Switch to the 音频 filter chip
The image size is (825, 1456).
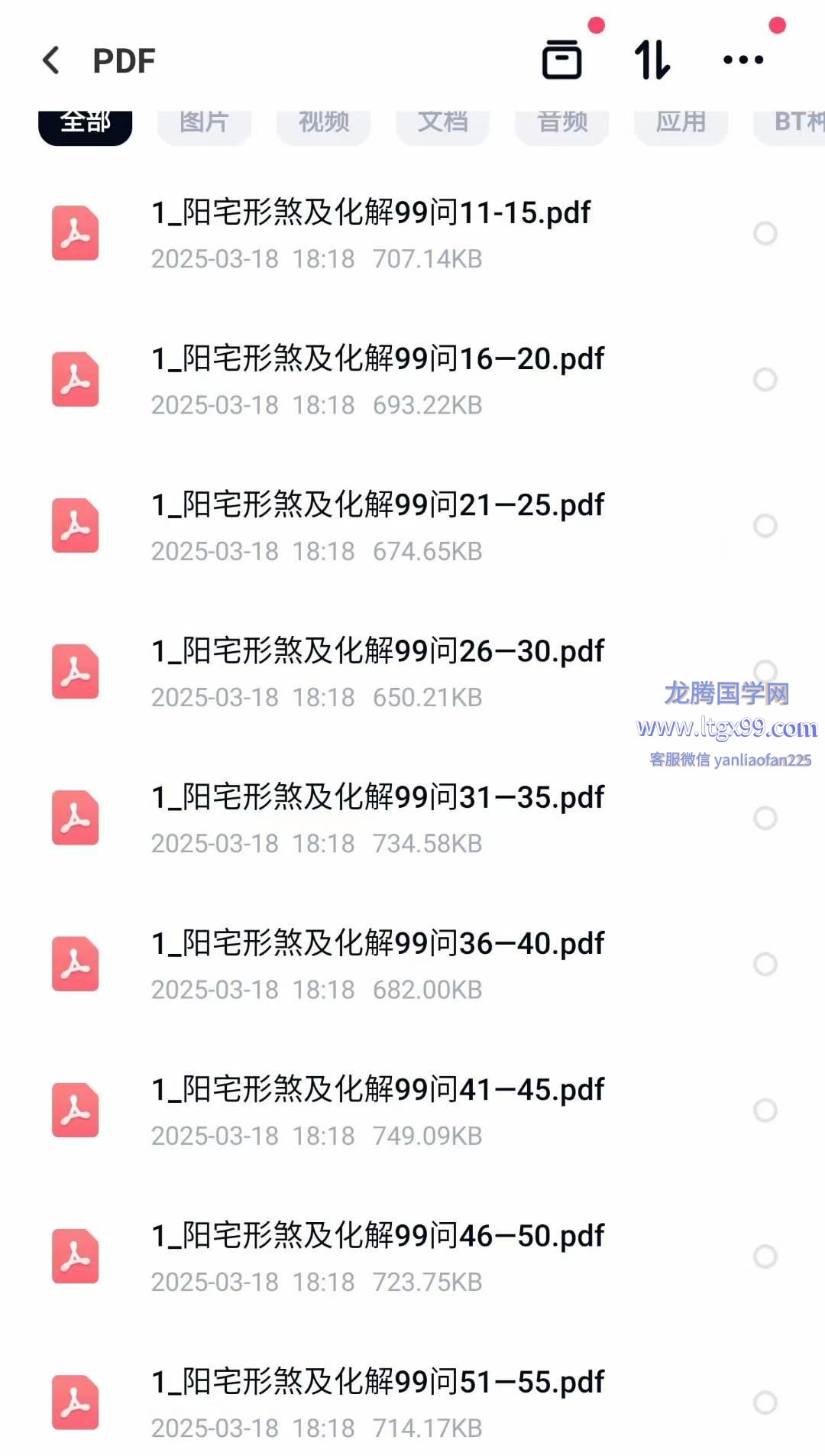[562, 122]
